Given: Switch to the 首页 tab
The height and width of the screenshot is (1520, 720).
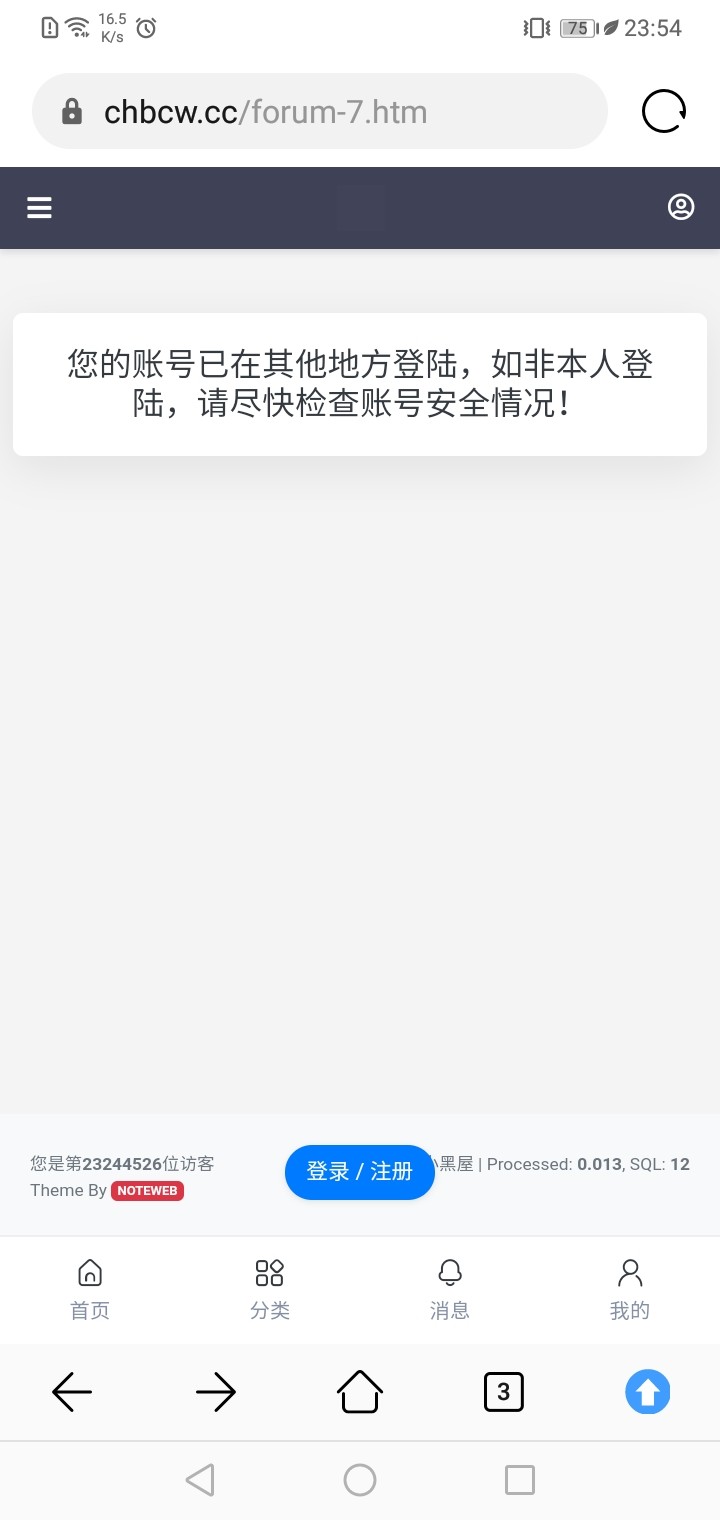Looking at the screenshot, I should click(x=90, y=1289).
